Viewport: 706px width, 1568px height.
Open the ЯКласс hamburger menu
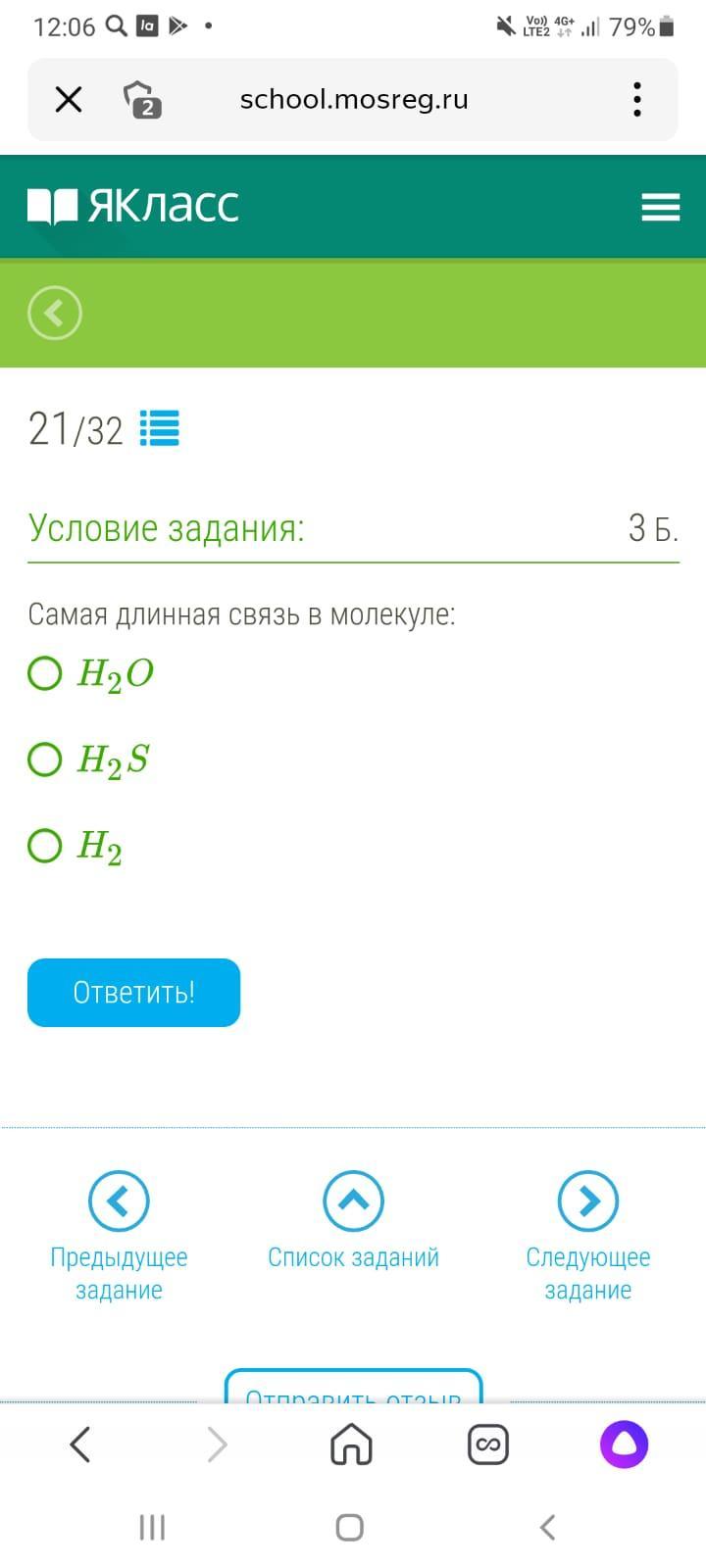coord(660,207)
